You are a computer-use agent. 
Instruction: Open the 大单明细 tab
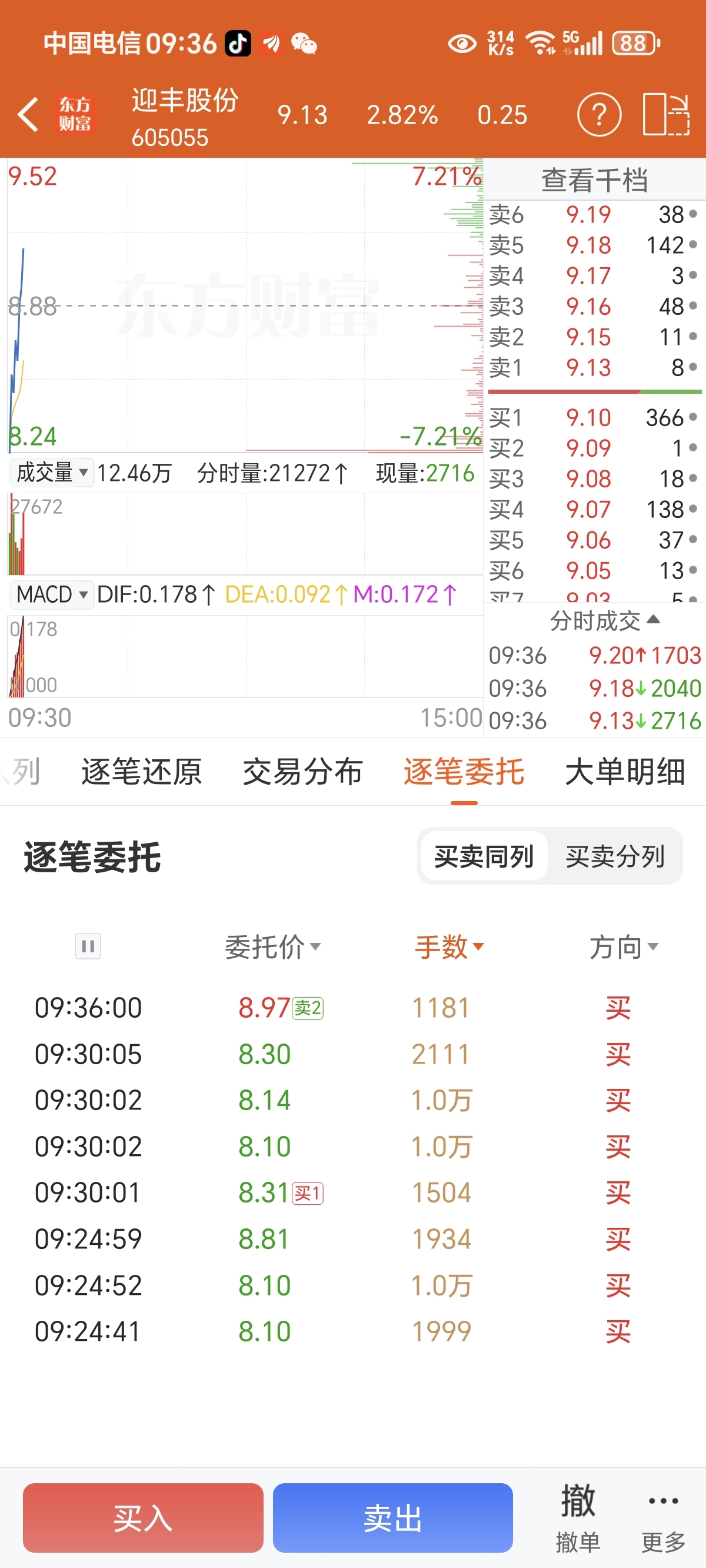[x=625, y=771]
